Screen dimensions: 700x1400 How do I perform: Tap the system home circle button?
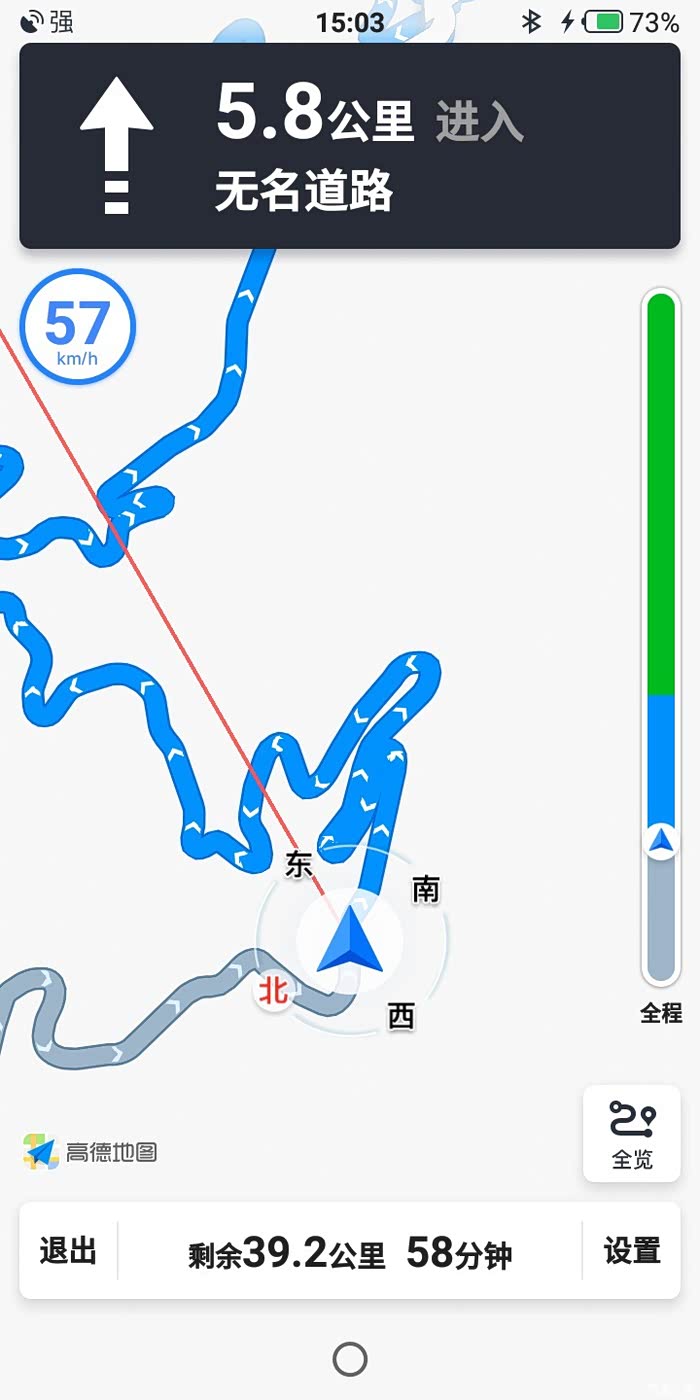[x=350, y=1359]
